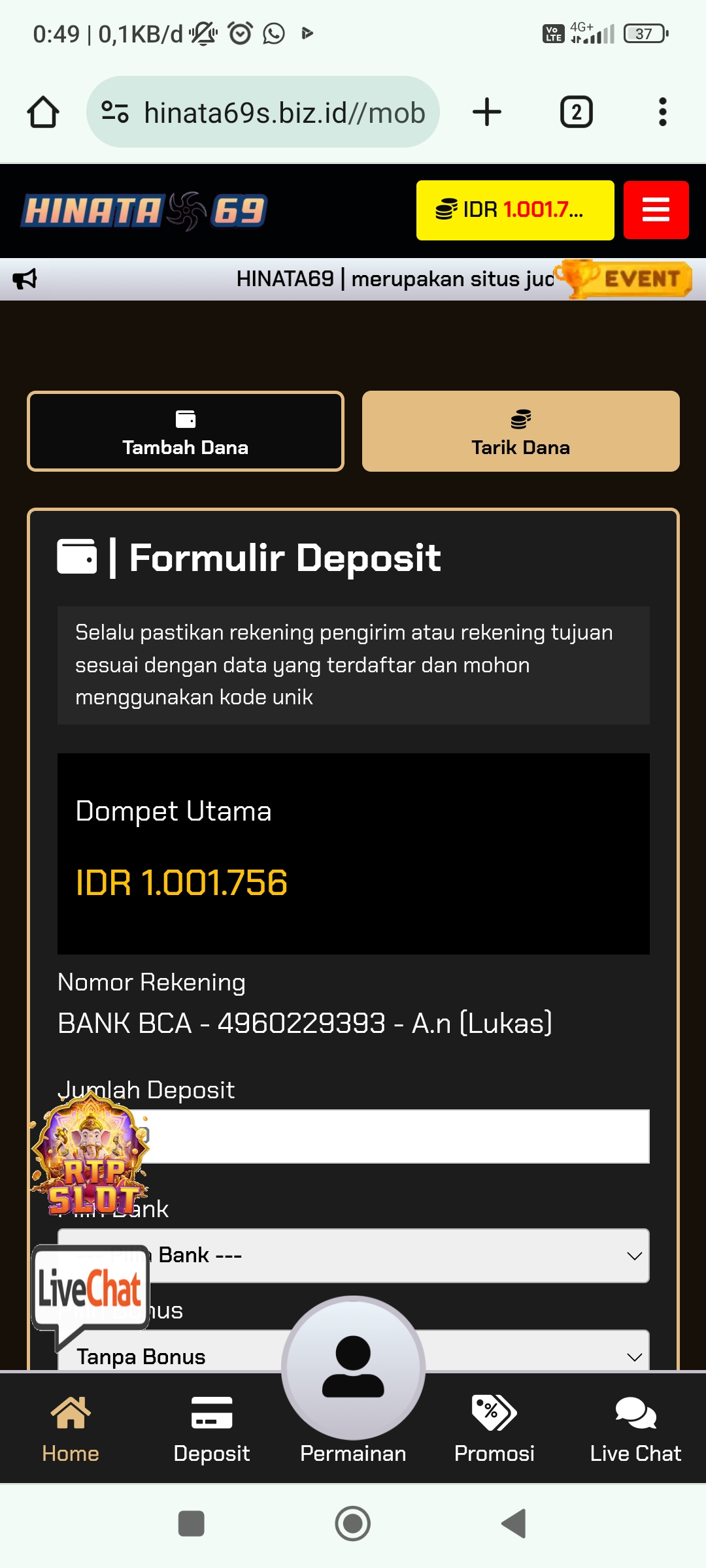Open Live Chat in bottom navigation
This screenshot has height=1568, width=706.
click(635, 1429)
